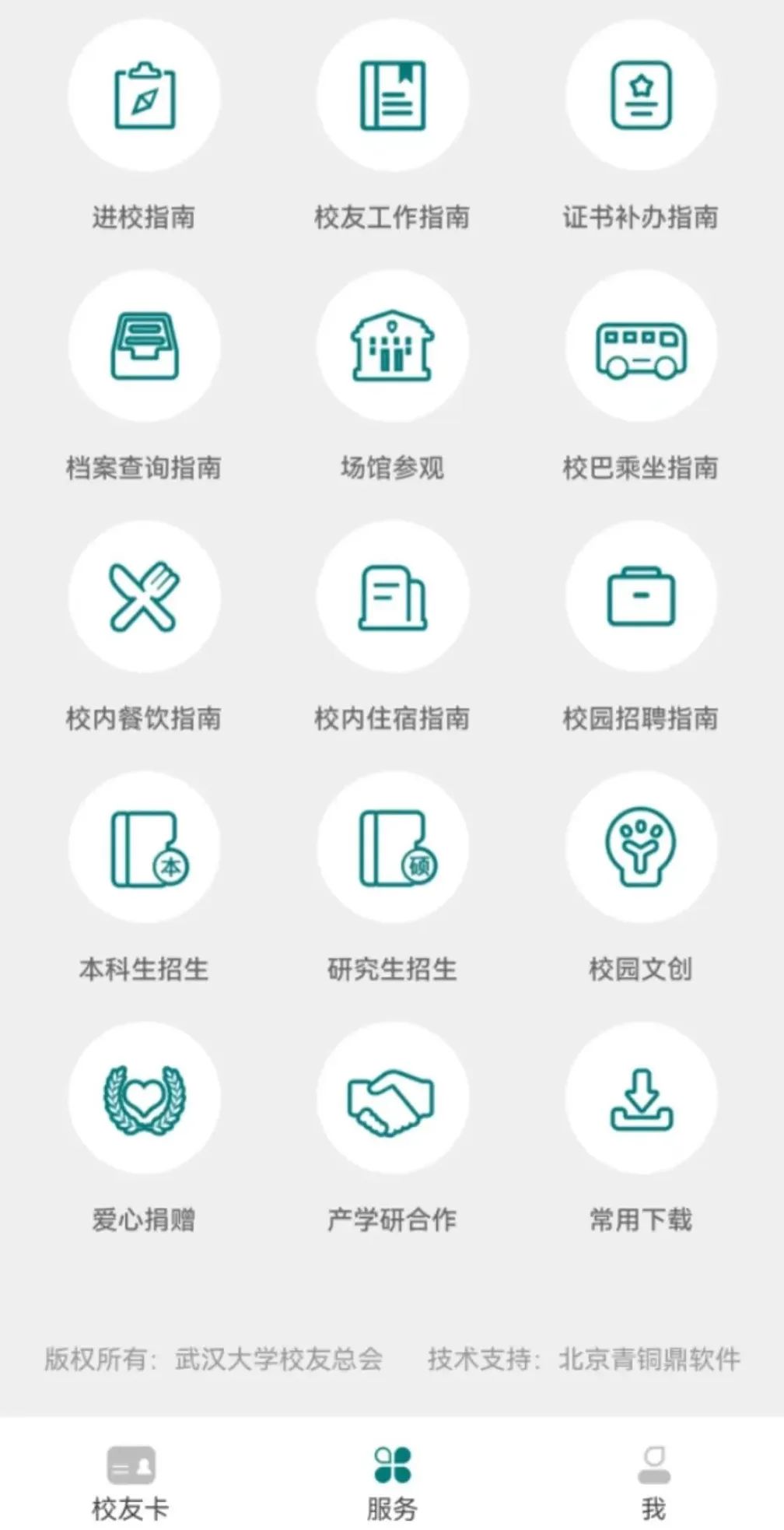Open 研究生招生 admissions
The image size is (784, 1530).
[392, 848]
